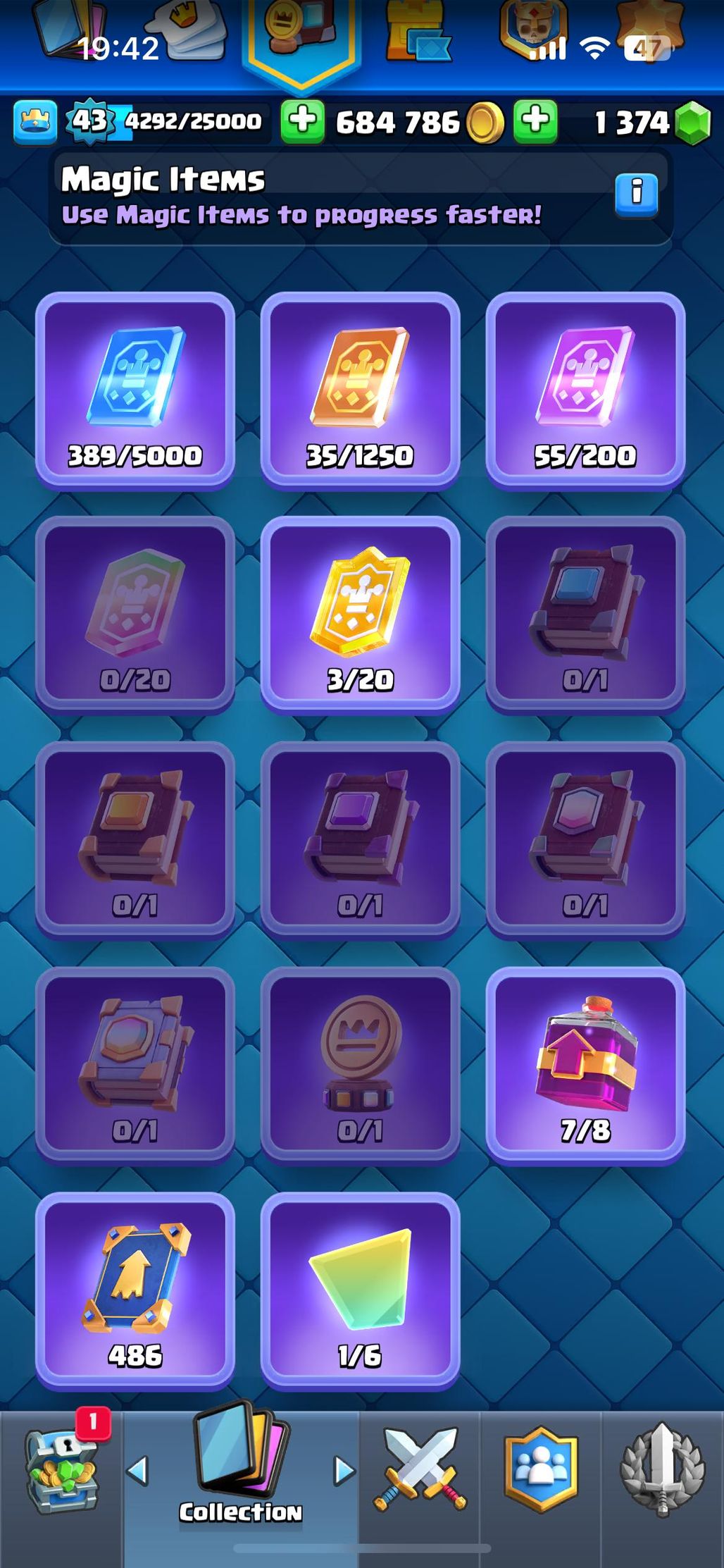Viewport: 724px width, 1568px height.
Task: Select the orange Rare Wild Card 35/1250
Action: tap(360, 390)
